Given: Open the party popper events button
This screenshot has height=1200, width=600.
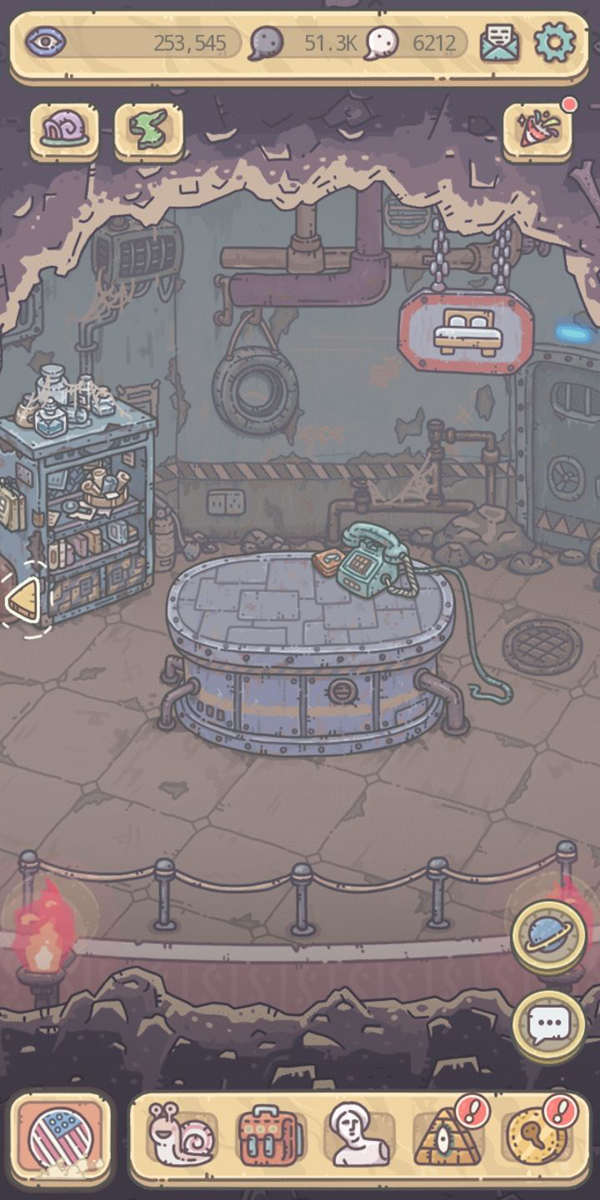Looking at the screenshot, I should click(538, 130).
